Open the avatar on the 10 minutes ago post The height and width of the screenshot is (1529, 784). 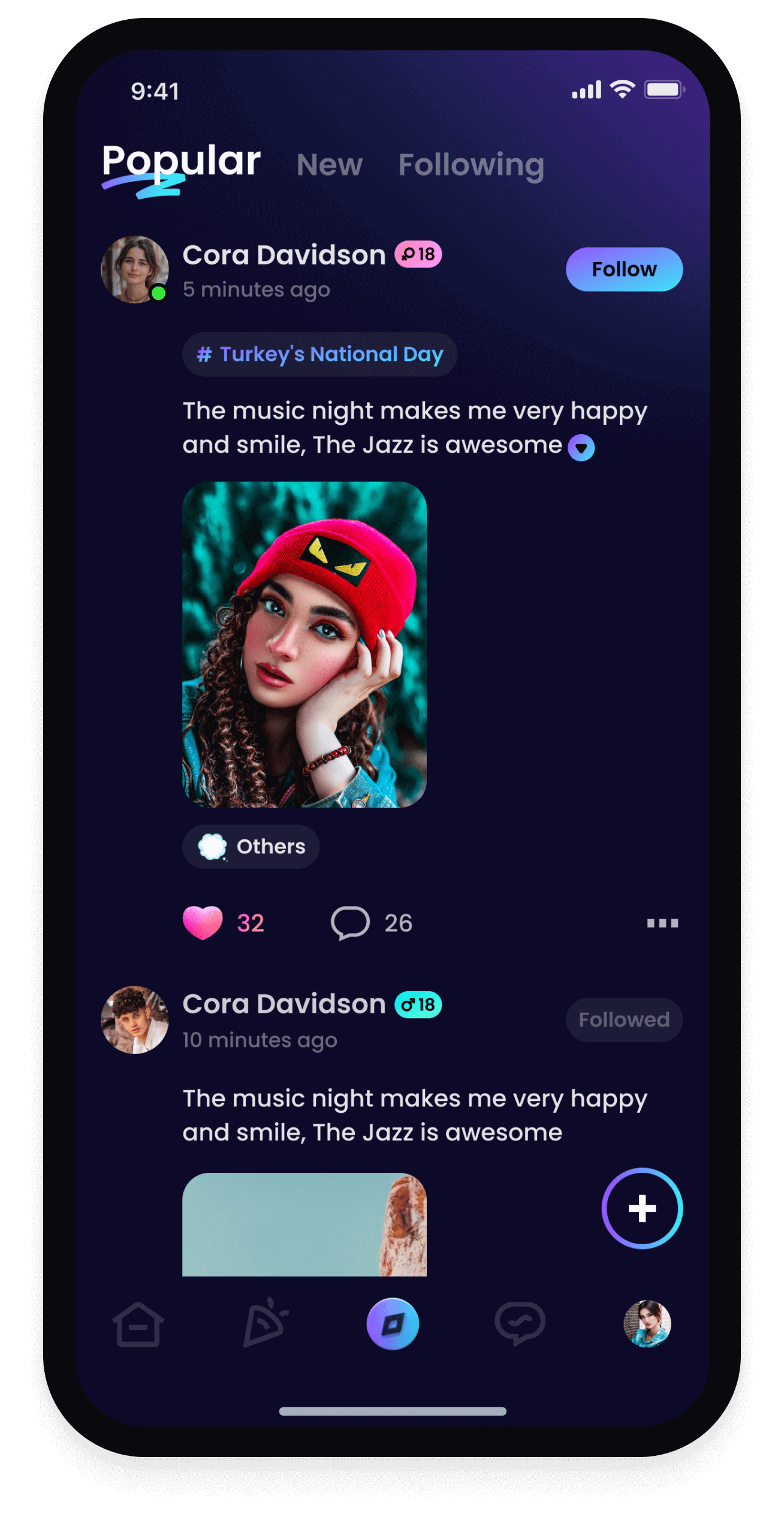coord(135,1020)
